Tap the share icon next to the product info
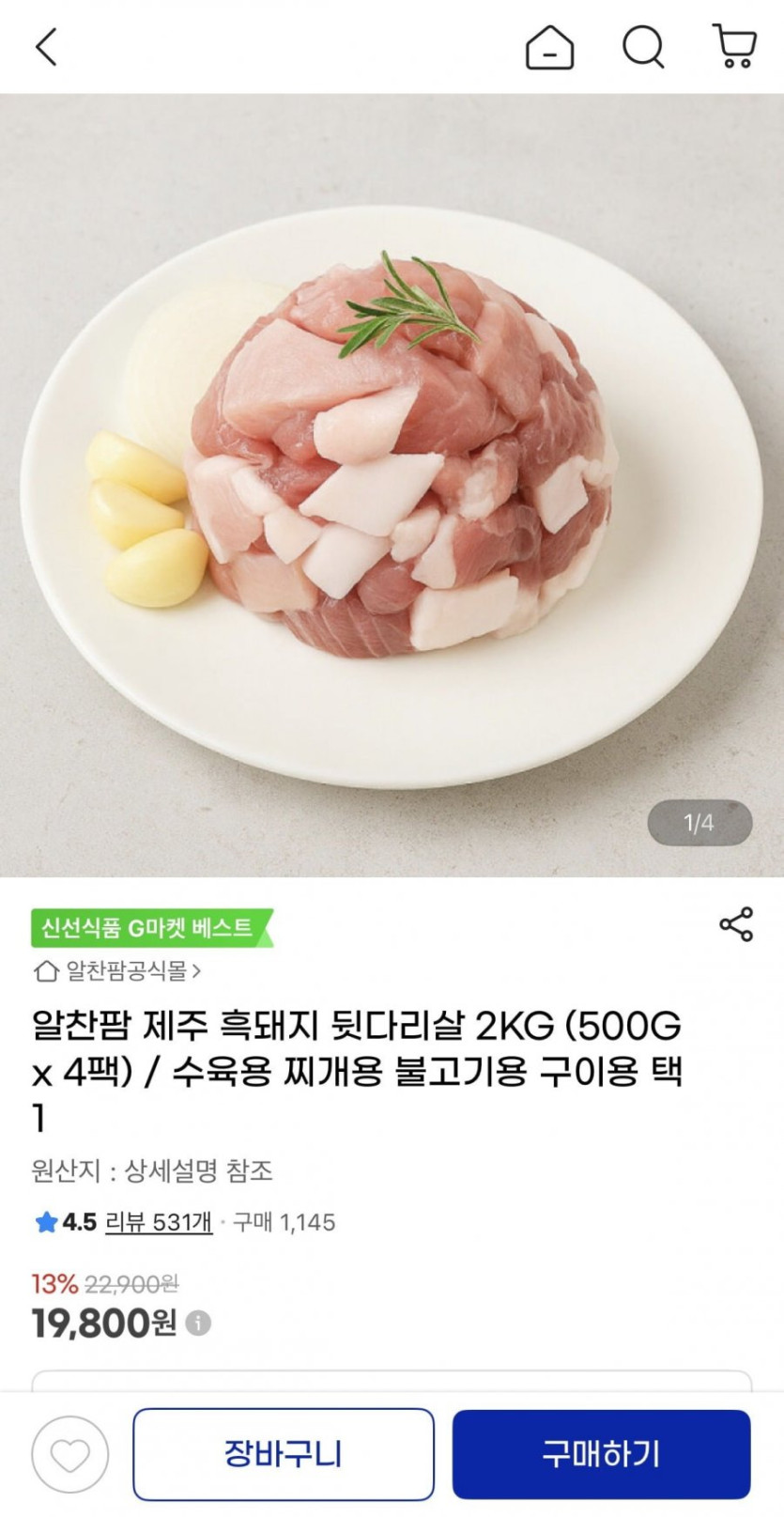Image resolution: width=784 pixels, height=1517 pixels. [738, 924]
